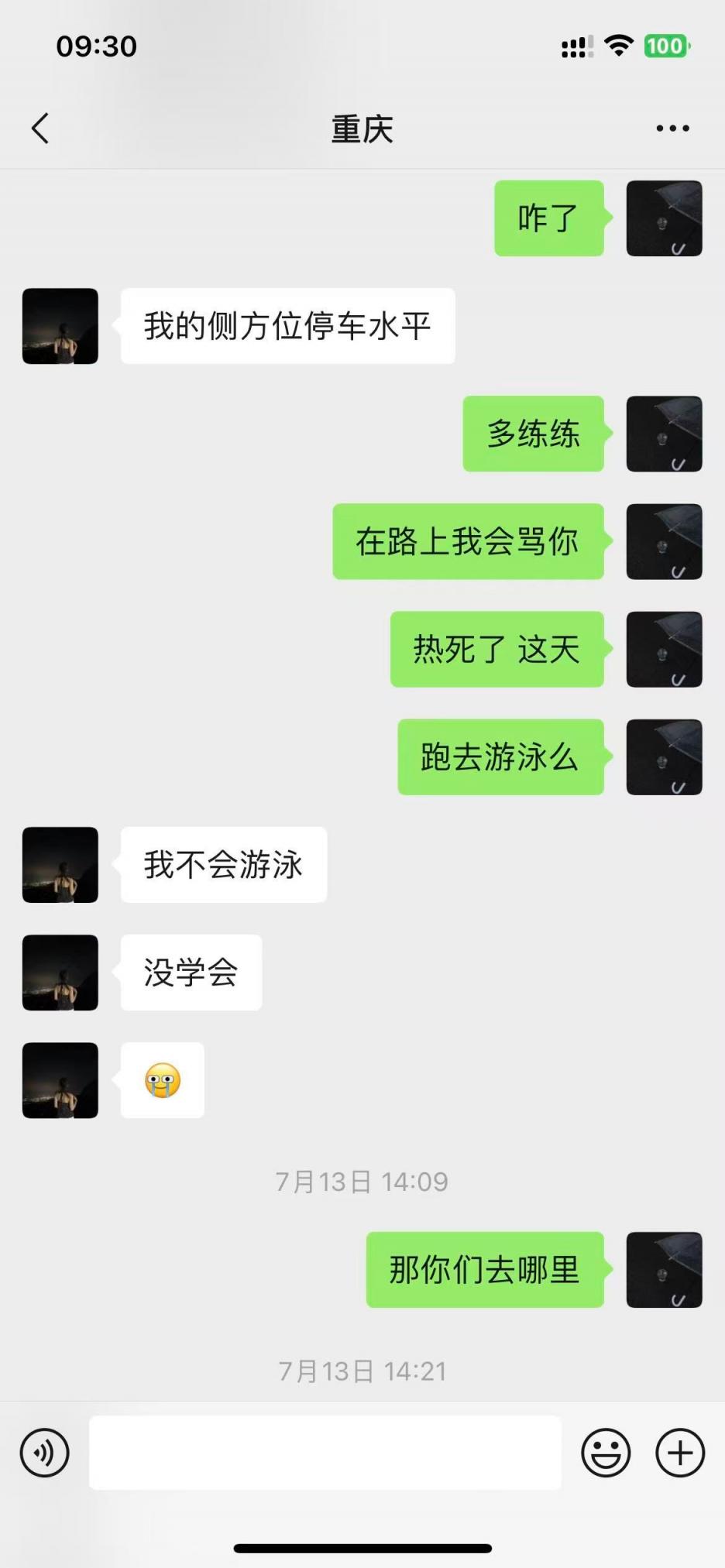
Task: Open my avatar beside 那你们去哪里
Action: [x=664, y=1270]
